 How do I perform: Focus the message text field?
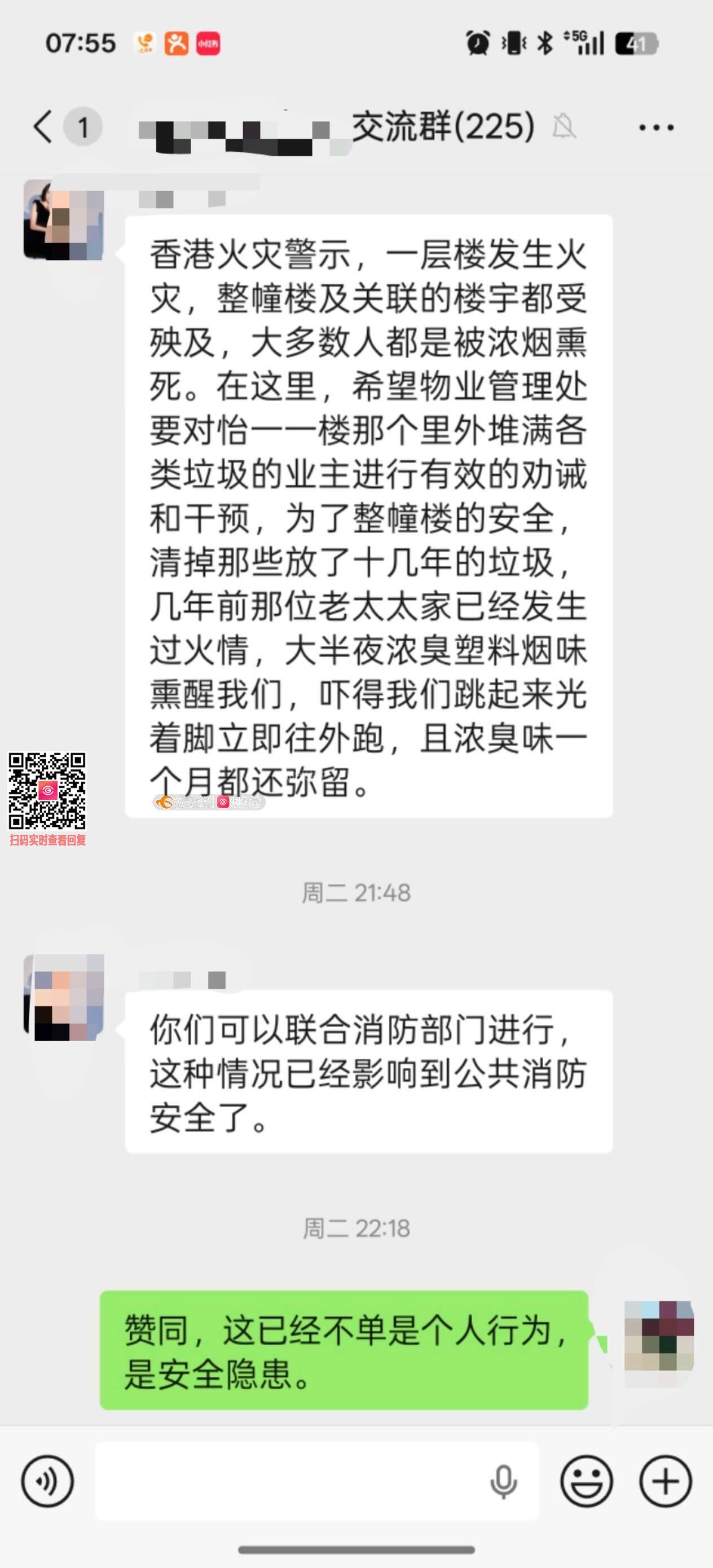click(x=292, y=1481)
